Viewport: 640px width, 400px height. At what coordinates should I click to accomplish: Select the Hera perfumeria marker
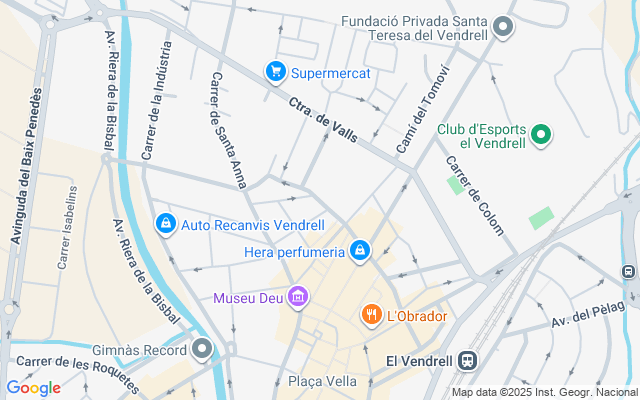tap(359, 250)
